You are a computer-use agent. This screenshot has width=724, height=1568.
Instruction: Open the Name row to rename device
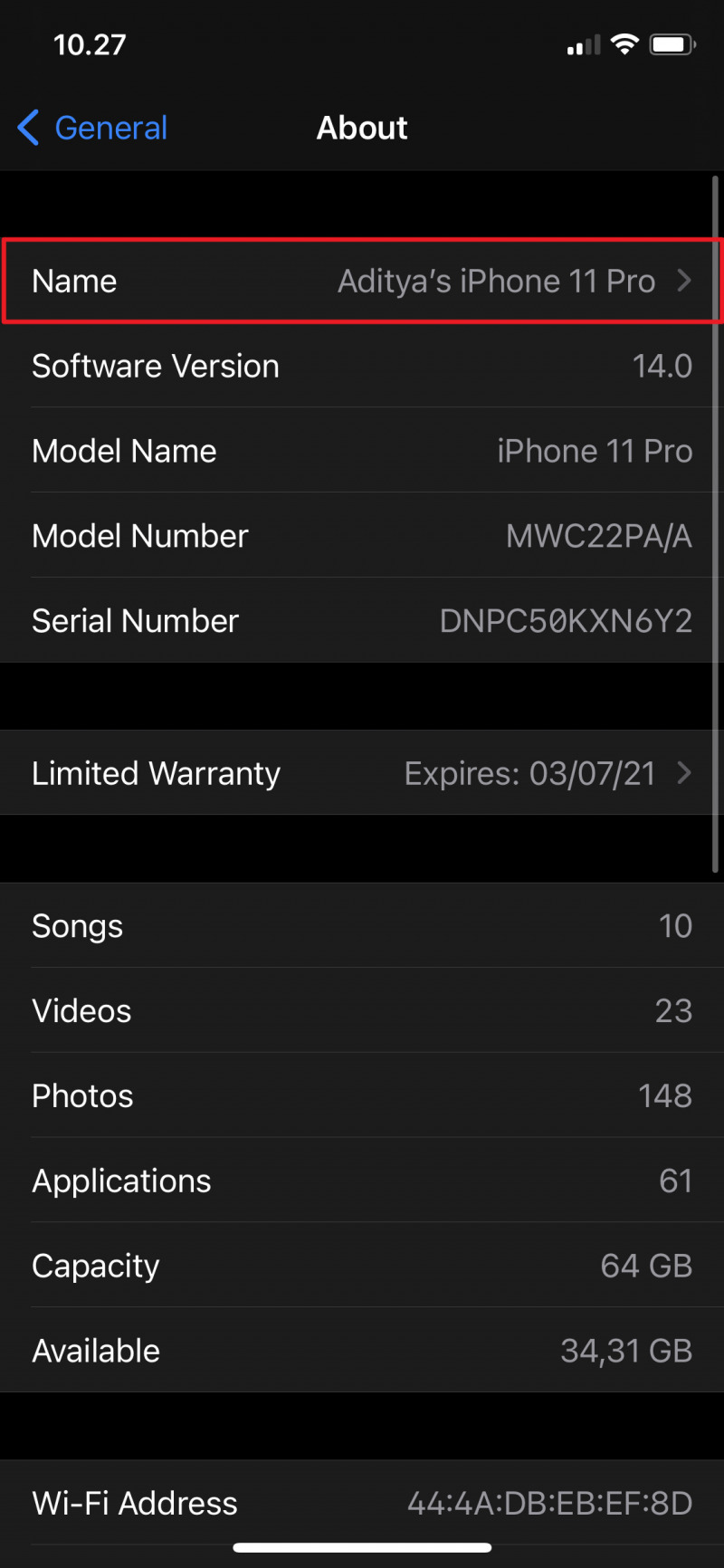tap(362, 282)
